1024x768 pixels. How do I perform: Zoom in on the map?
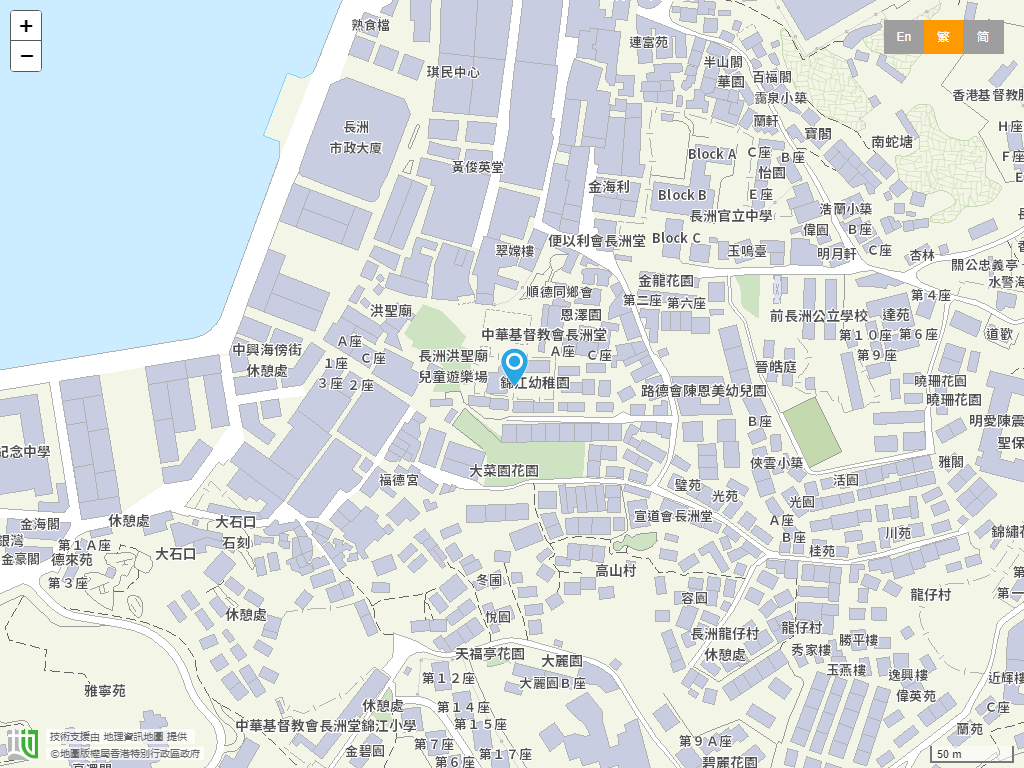point(26,27)
